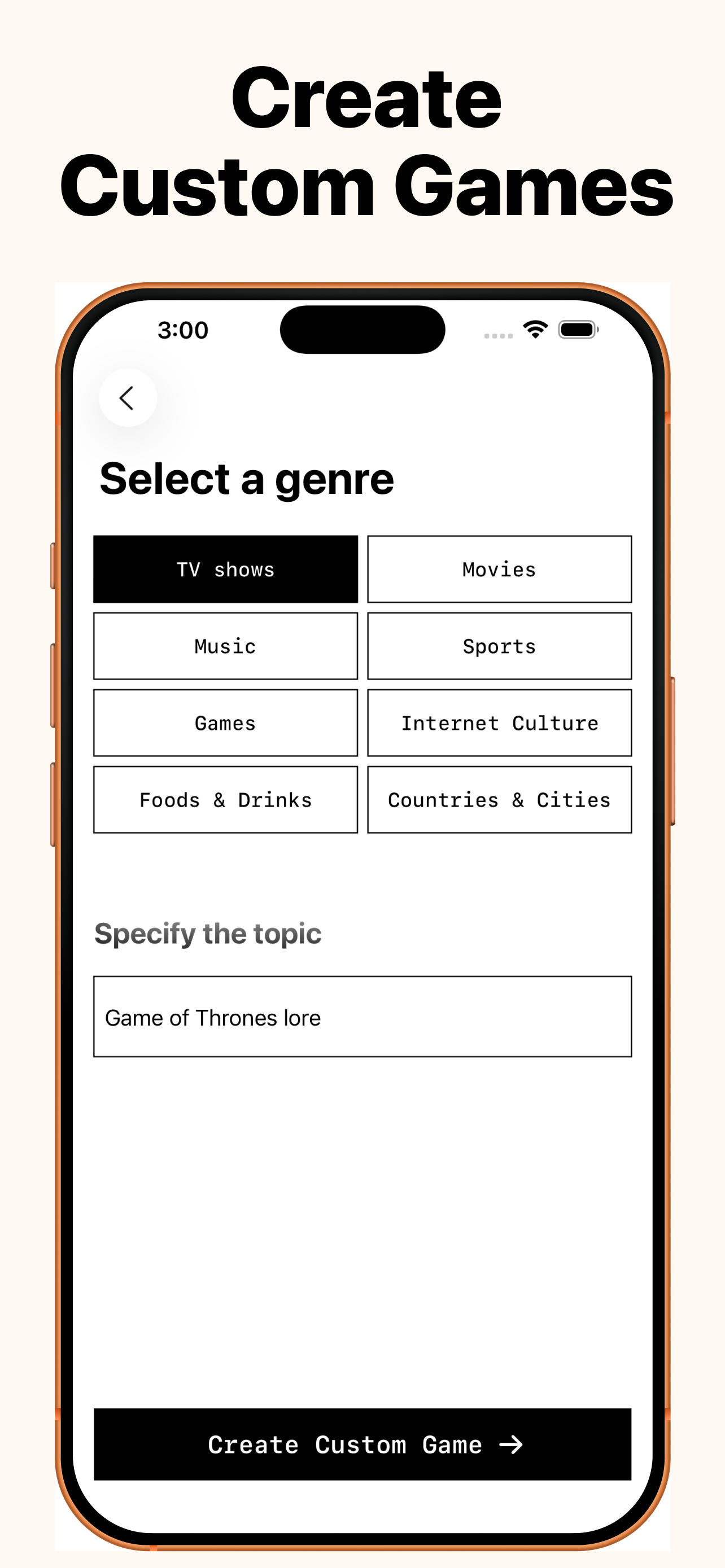Viewport: 725px width, 1568px height.
Task: Tap the Wi-Fi icon in status bar
Action: coord(535,329)
